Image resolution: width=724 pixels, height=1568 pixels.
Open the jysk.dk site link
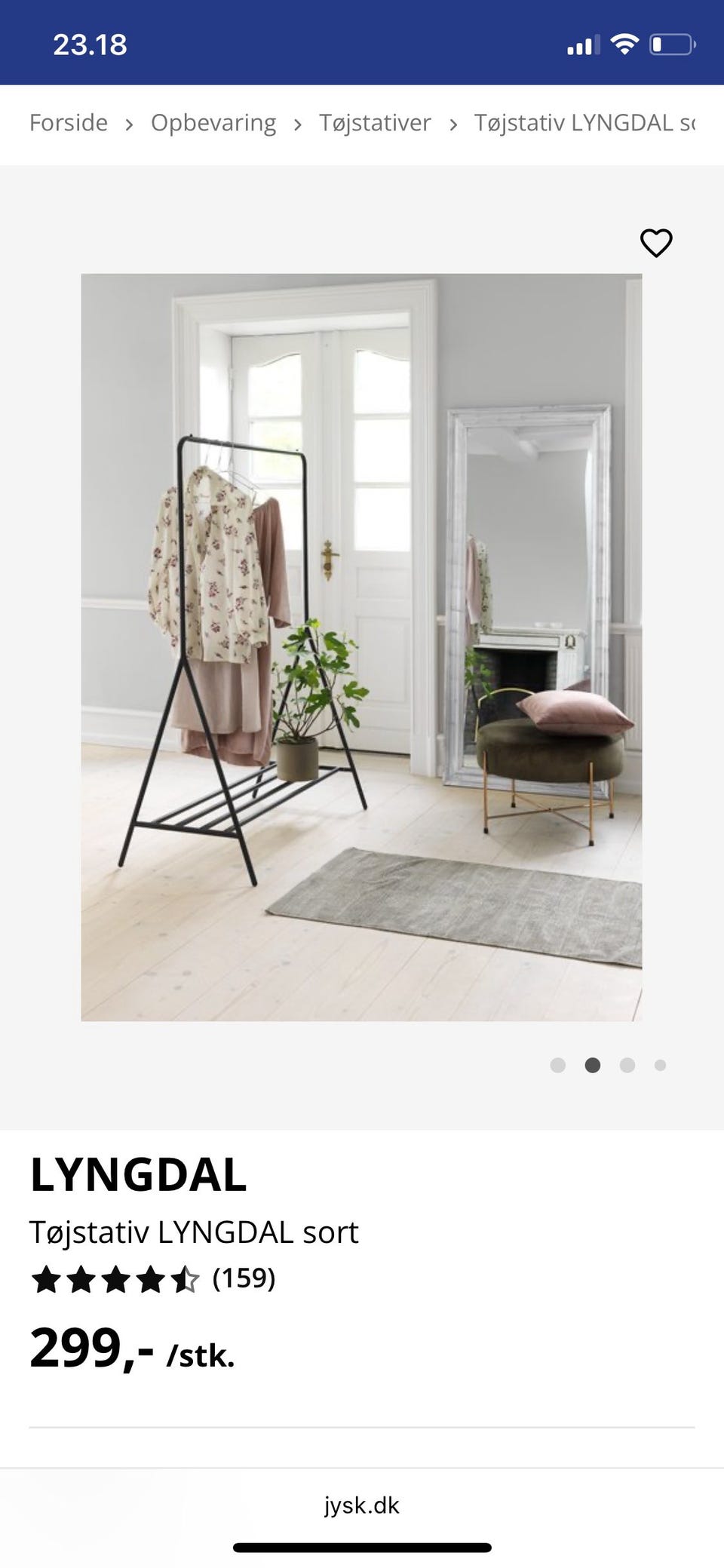[x=361, y=1505]
